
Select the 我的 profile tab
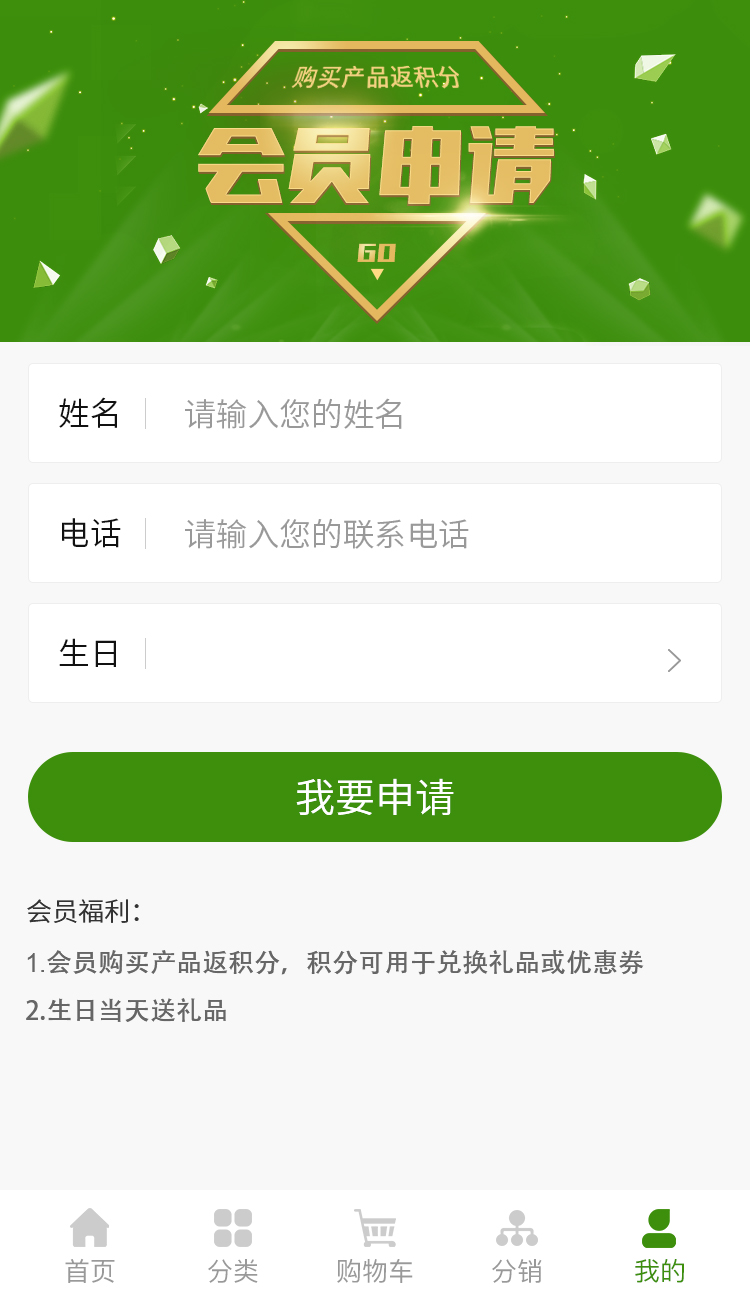tap(660, 1245)
